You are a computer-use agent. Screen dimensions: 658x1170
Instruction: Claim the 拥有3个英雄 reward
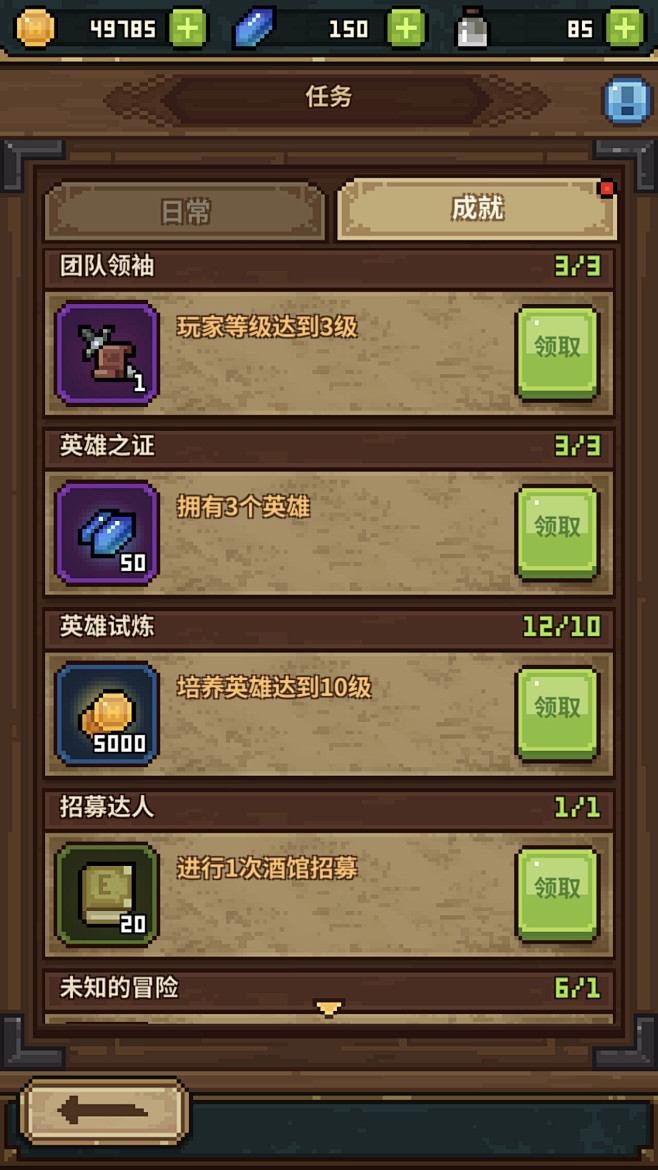(557, 533)
